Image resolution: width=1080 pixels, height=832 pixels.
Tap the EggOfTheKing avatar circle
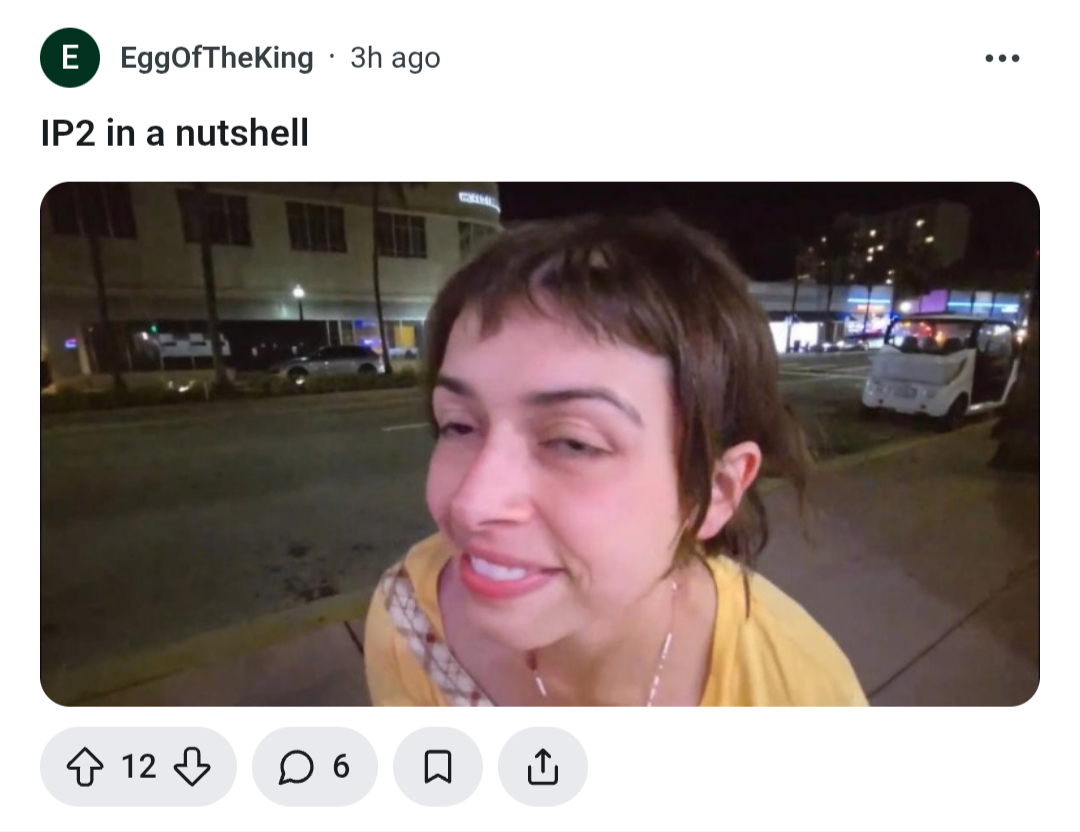pyautogui.click(x=70, y=58)
